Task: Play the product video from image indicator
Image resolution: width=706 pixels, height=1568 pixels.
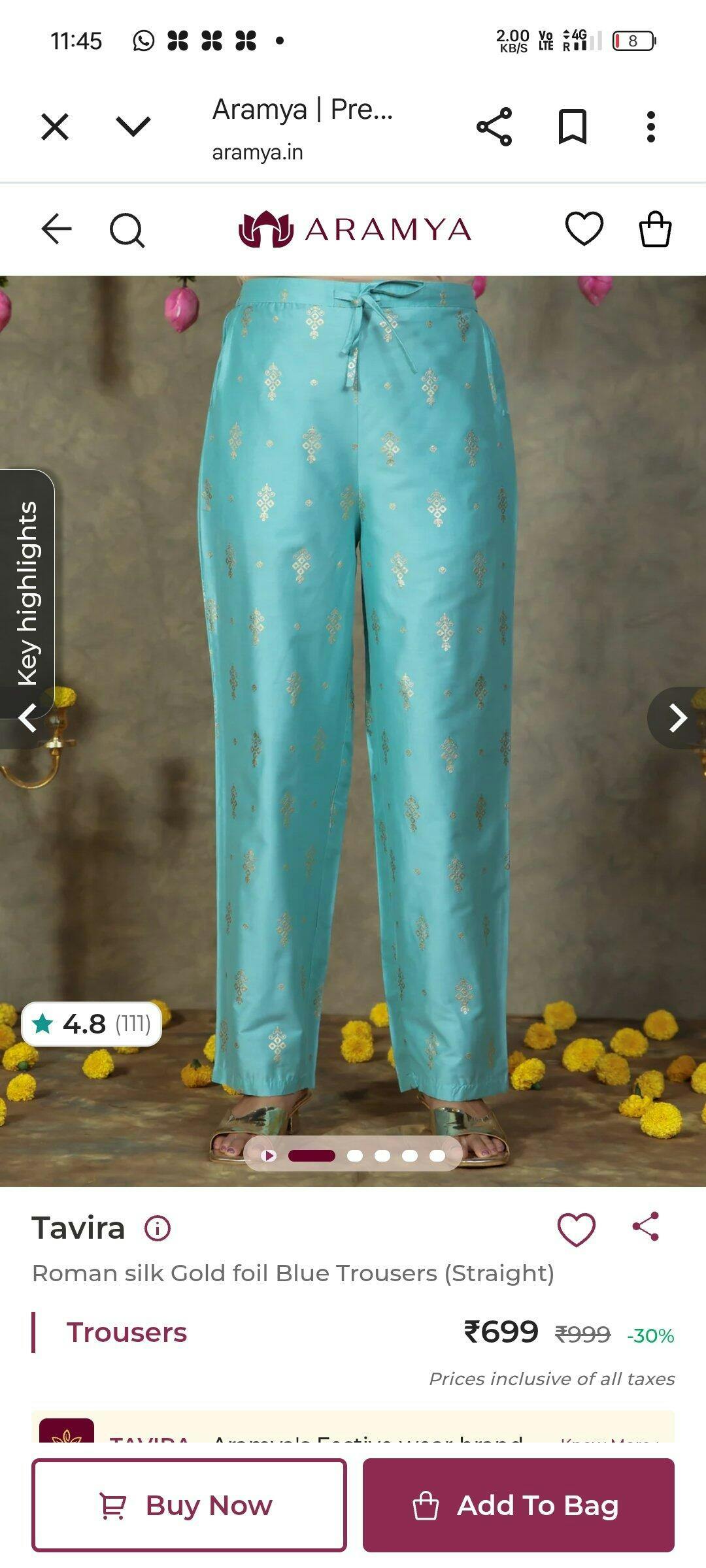Action: click(268, 1156)
